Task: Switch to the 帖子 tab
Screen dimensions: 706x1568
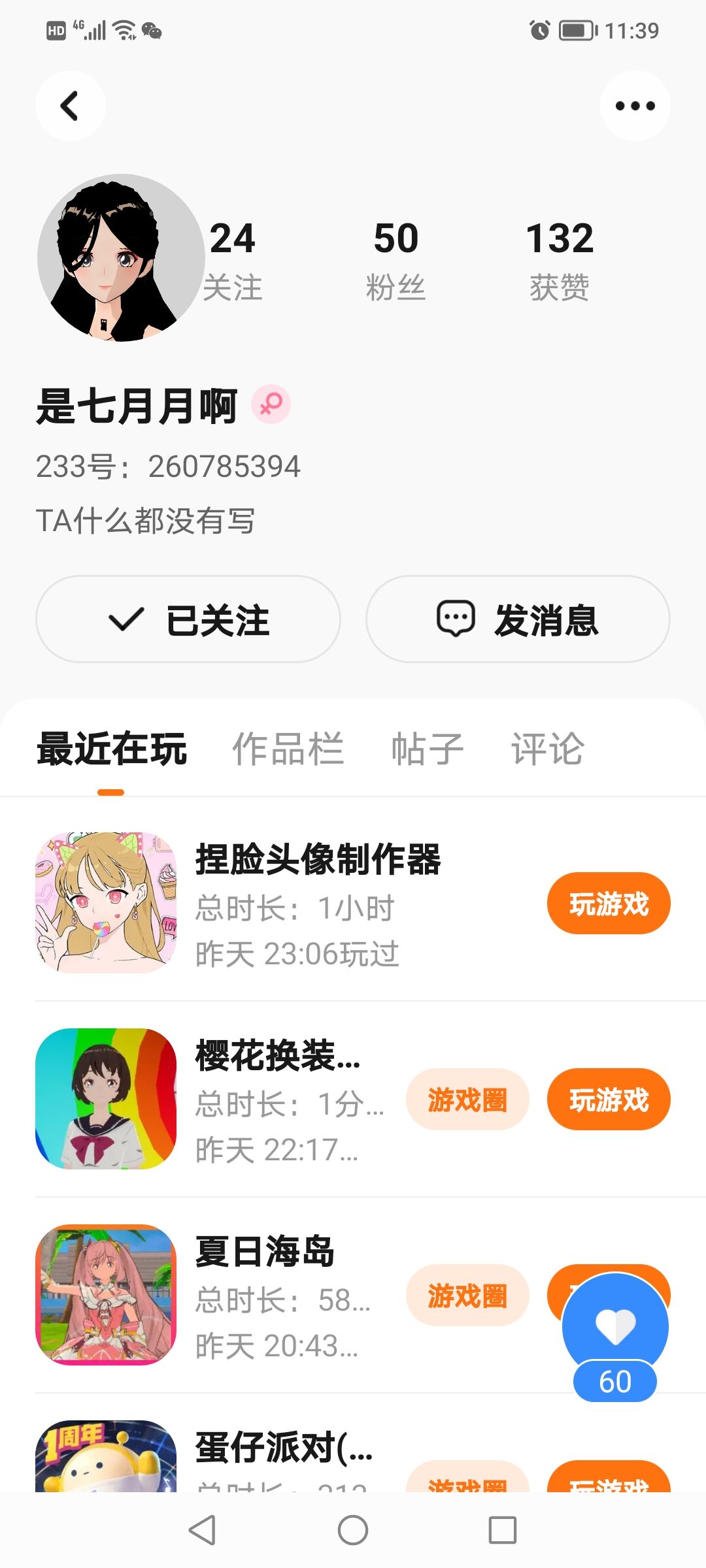Action: coord(428,749)
